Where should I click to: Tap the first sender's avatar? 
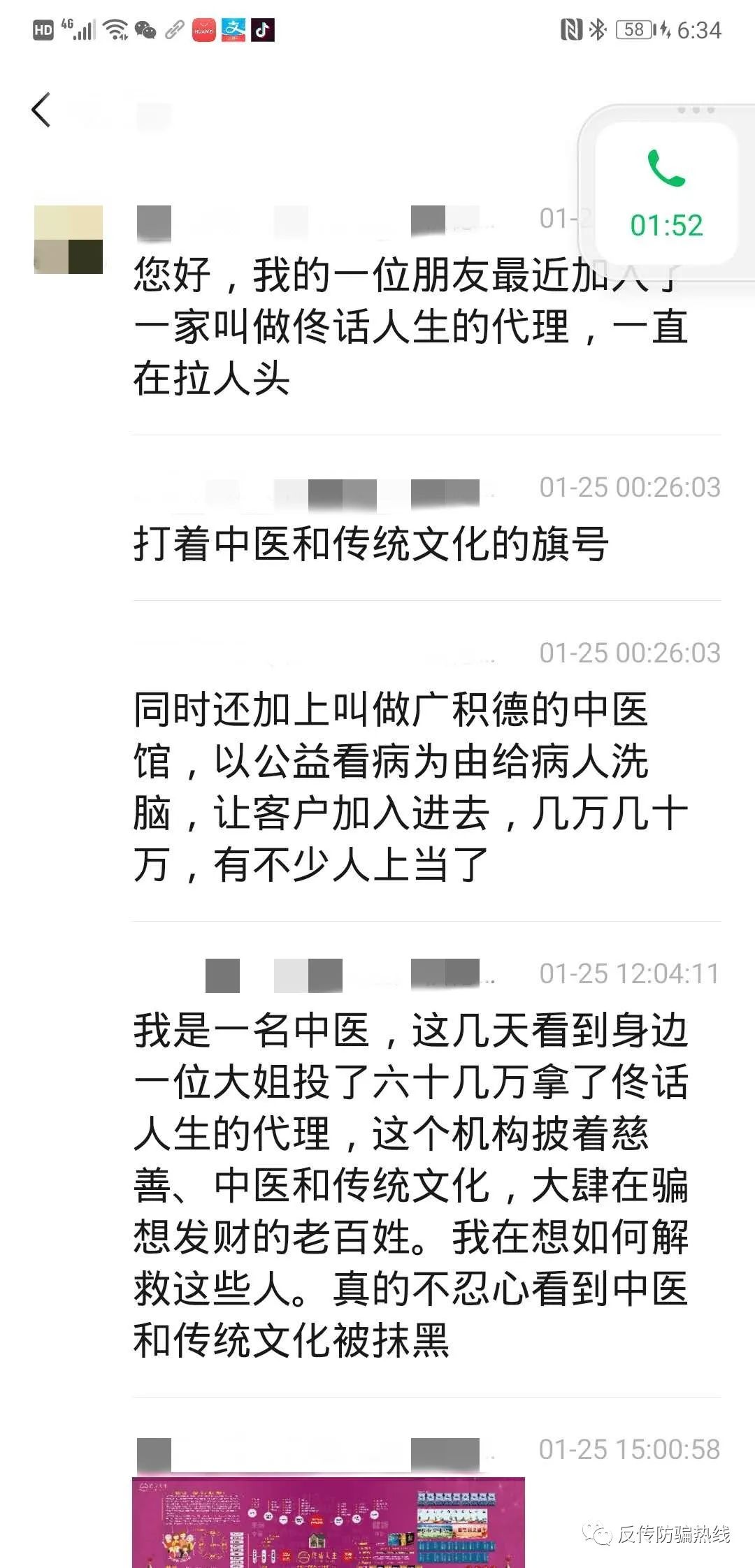[69, 240]
